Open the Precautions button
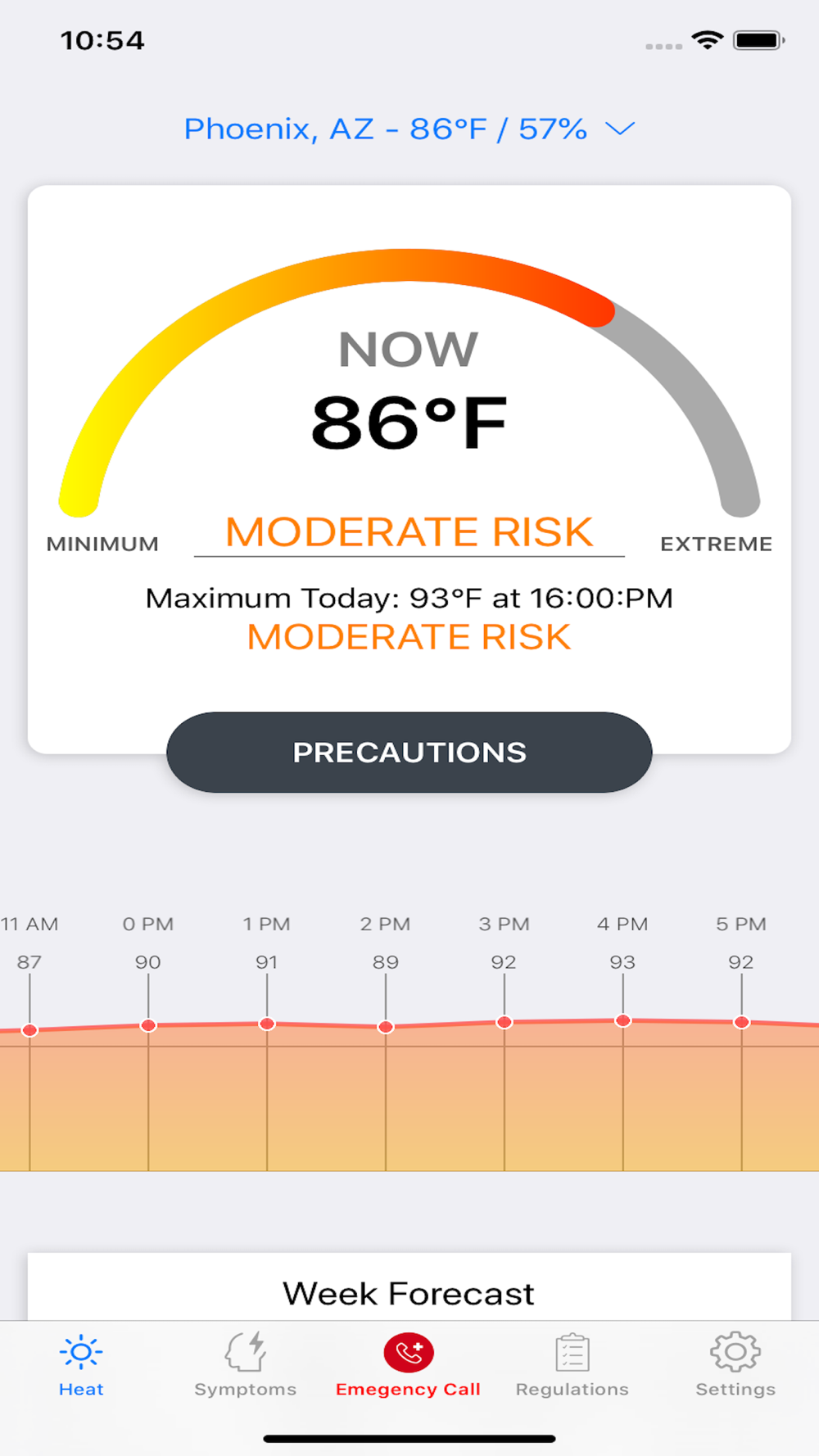The width and height of the screenshot is (819, 1456). [409, 752]
